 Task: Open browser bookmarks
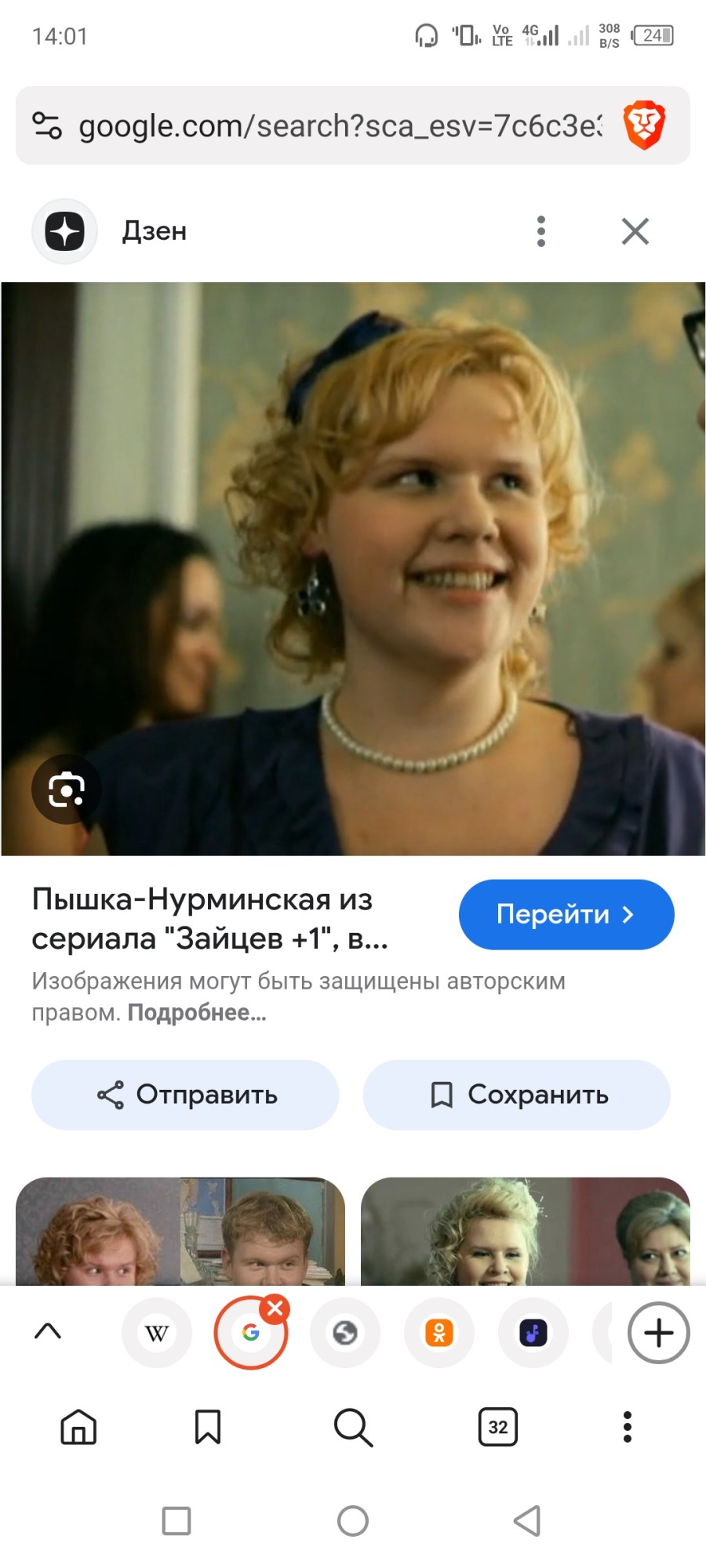coord(207,1427)
